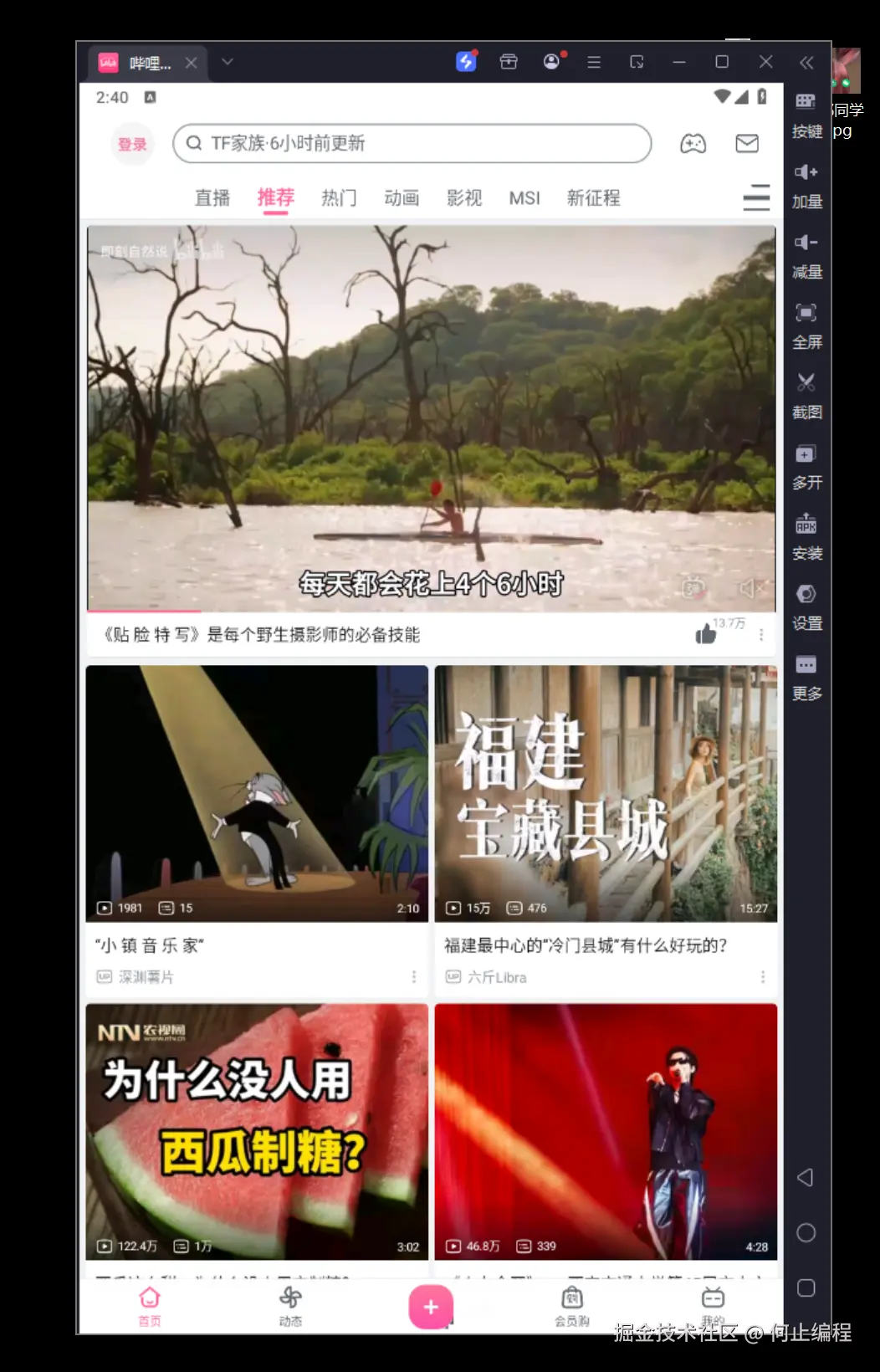This screenshot has width=880, height=1372.
Task: Open the MSI tab
Action: click(524, 198)
